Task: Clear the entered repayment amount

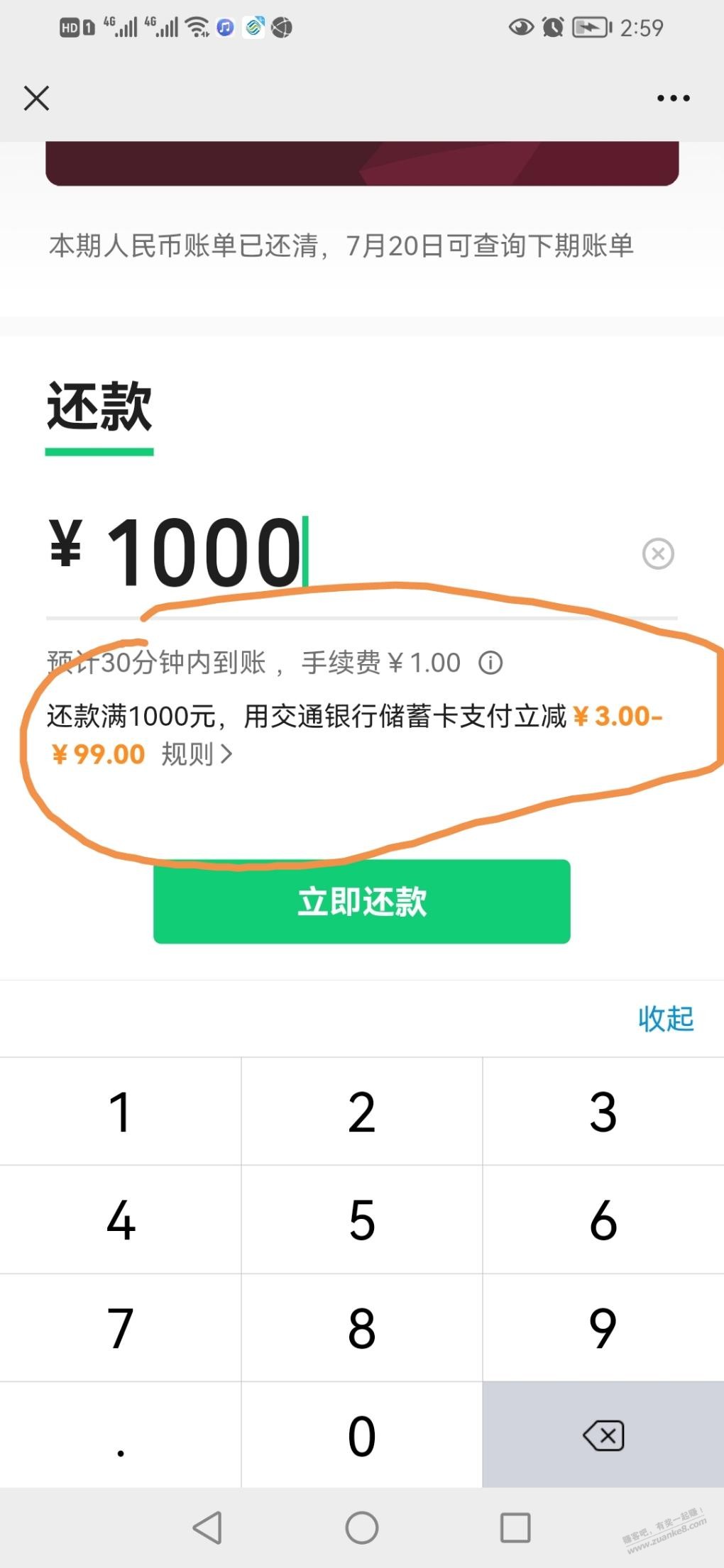Action: click(x=658, y=553)
